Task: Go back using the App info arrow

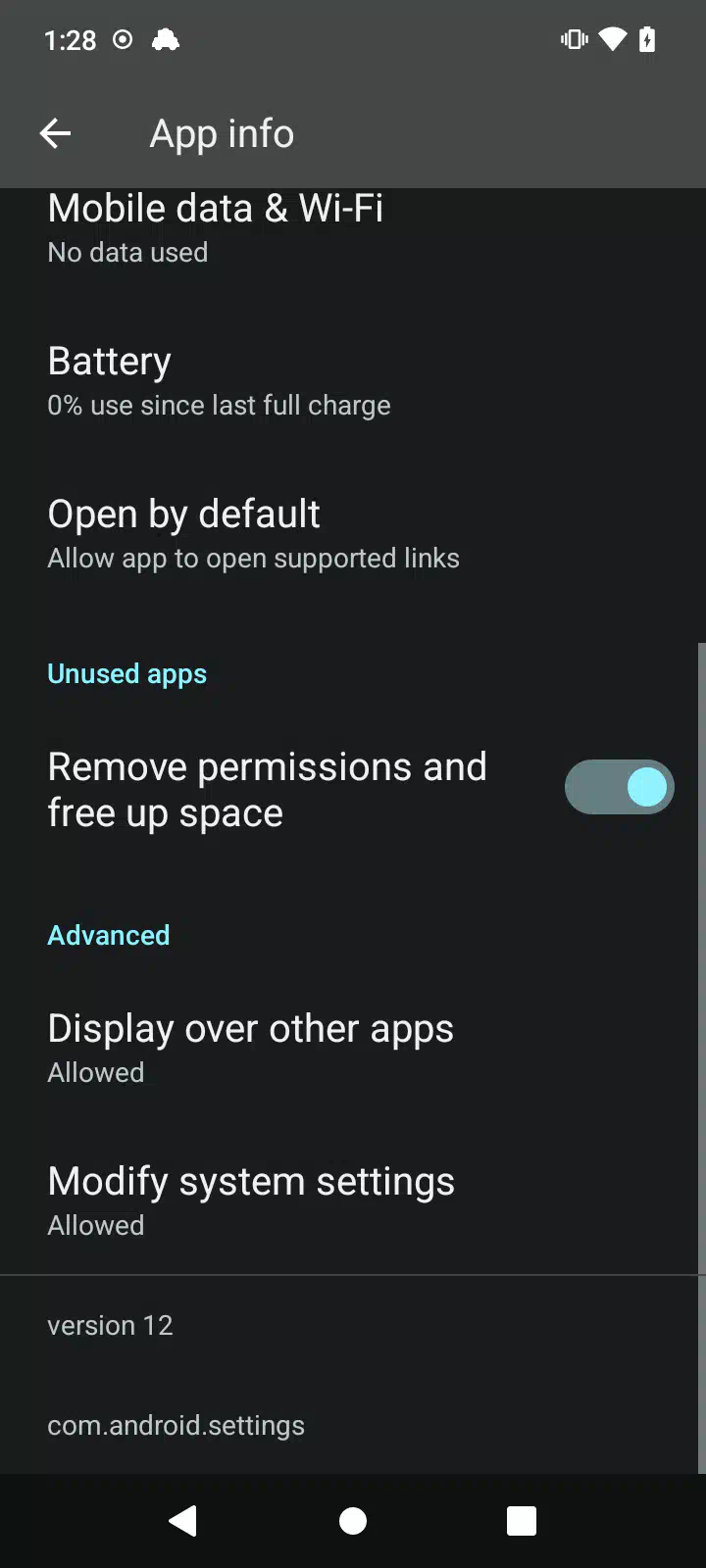Action: 55,133
